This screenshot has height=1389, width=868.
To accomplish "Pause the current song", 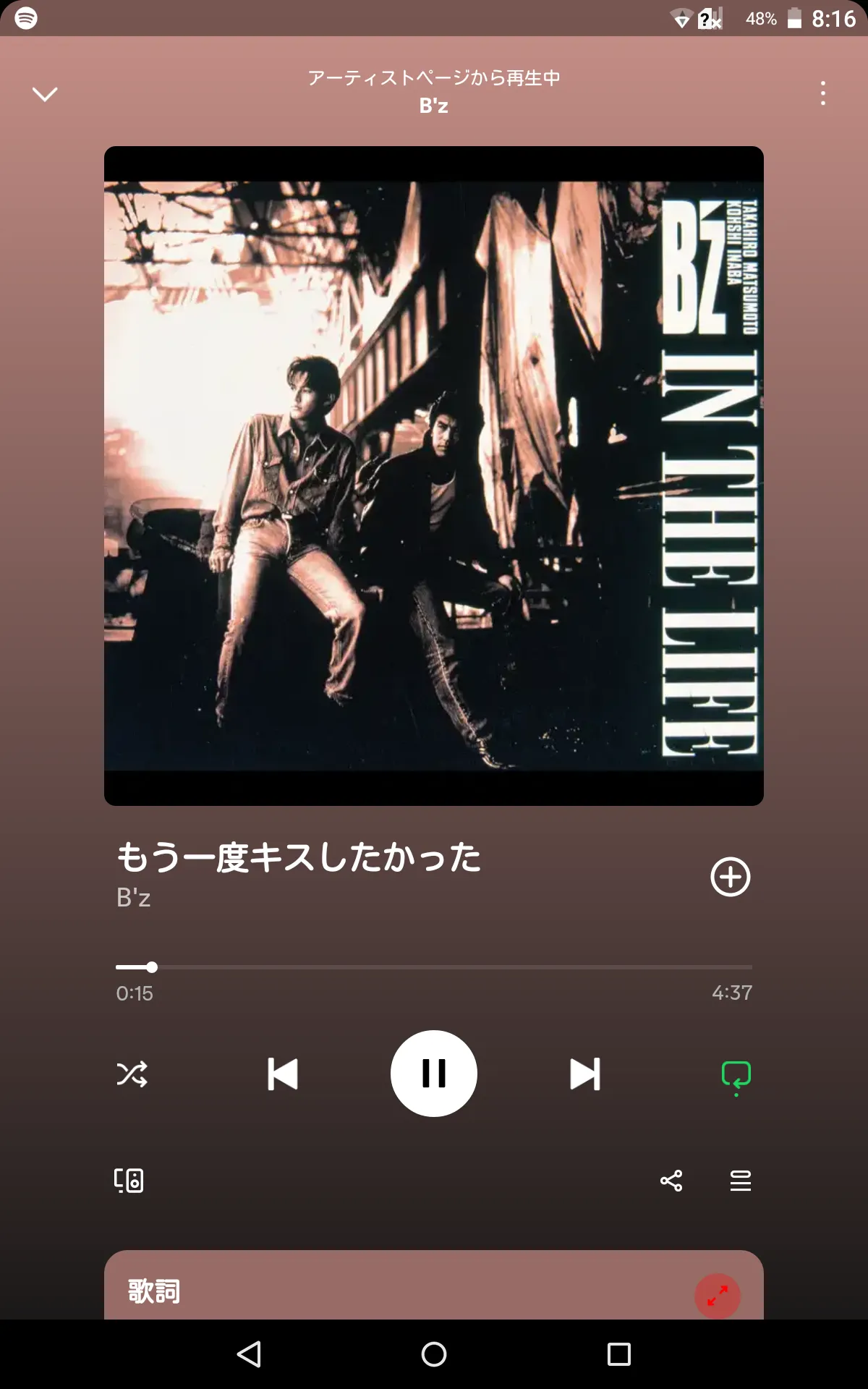I will click(x=434, y=1074).
